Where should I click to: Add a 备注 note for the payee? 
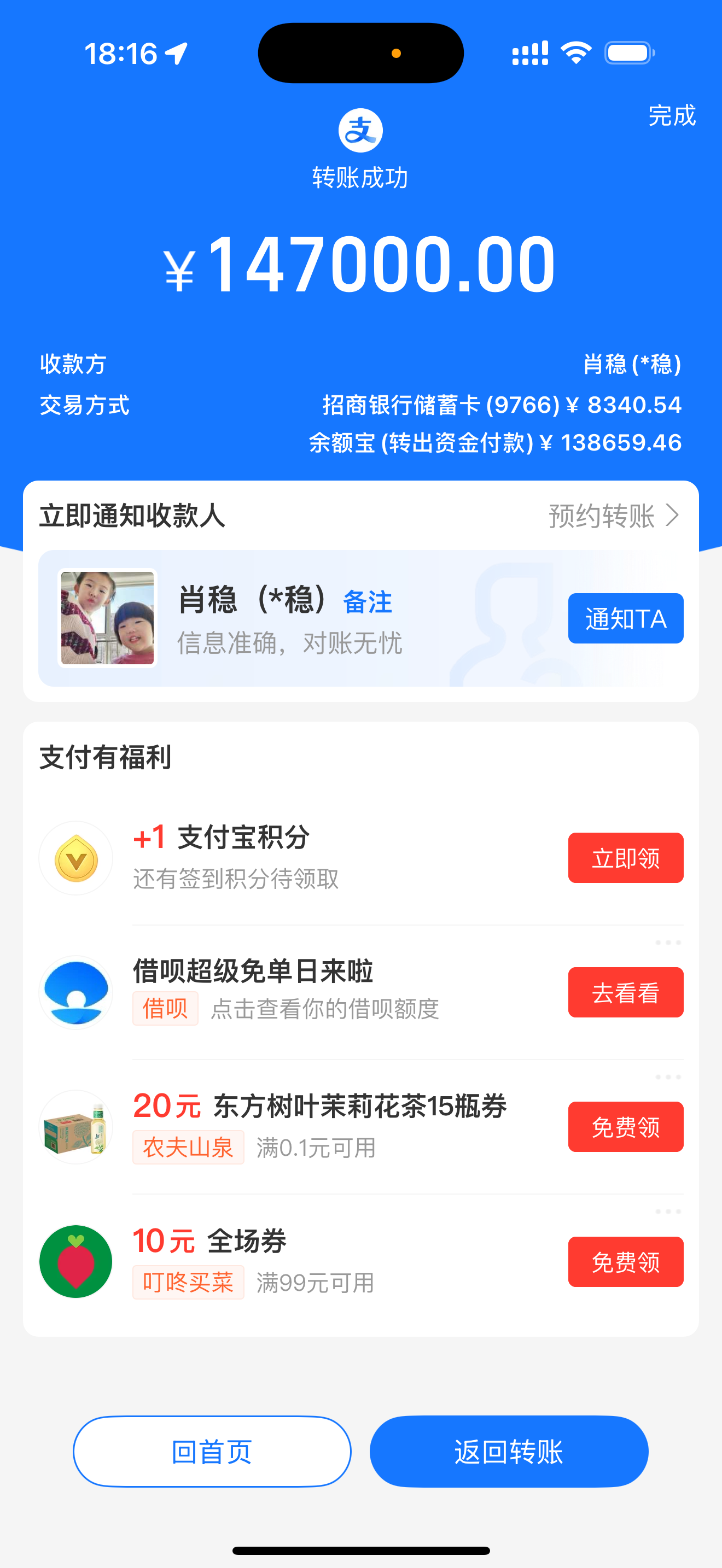click(367, 602)
